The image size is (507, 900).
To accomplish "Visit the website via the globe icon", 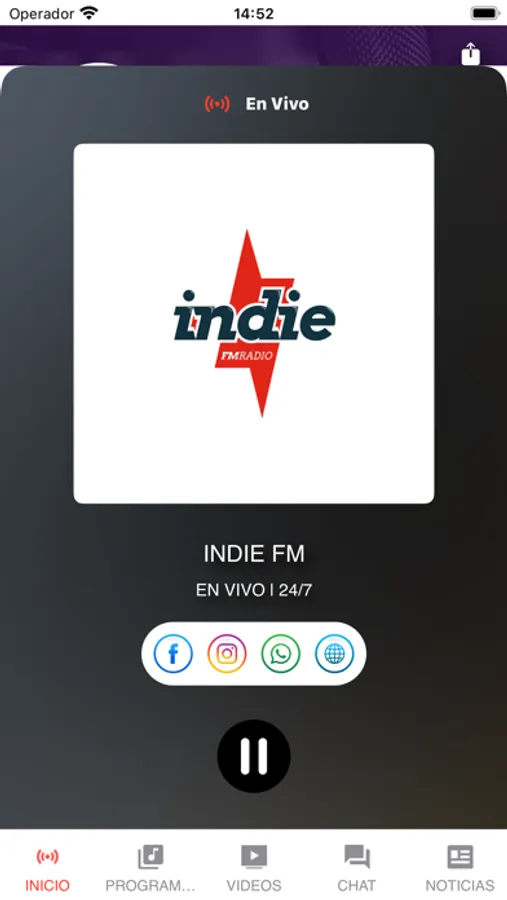I will tap(335, 653).
